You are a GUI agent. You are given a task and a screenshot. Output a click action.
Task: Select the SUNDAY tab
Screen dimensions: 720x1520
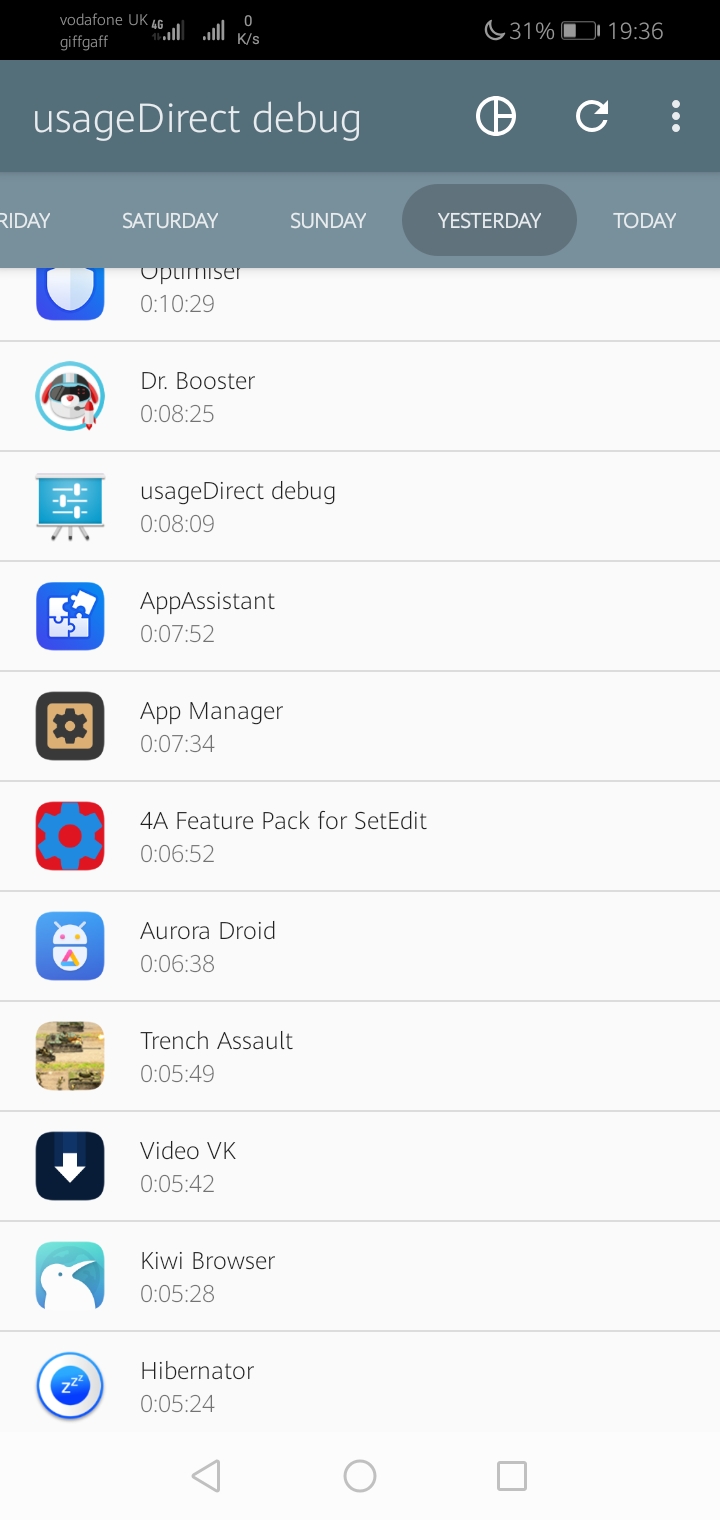click(x=327, y=220)
